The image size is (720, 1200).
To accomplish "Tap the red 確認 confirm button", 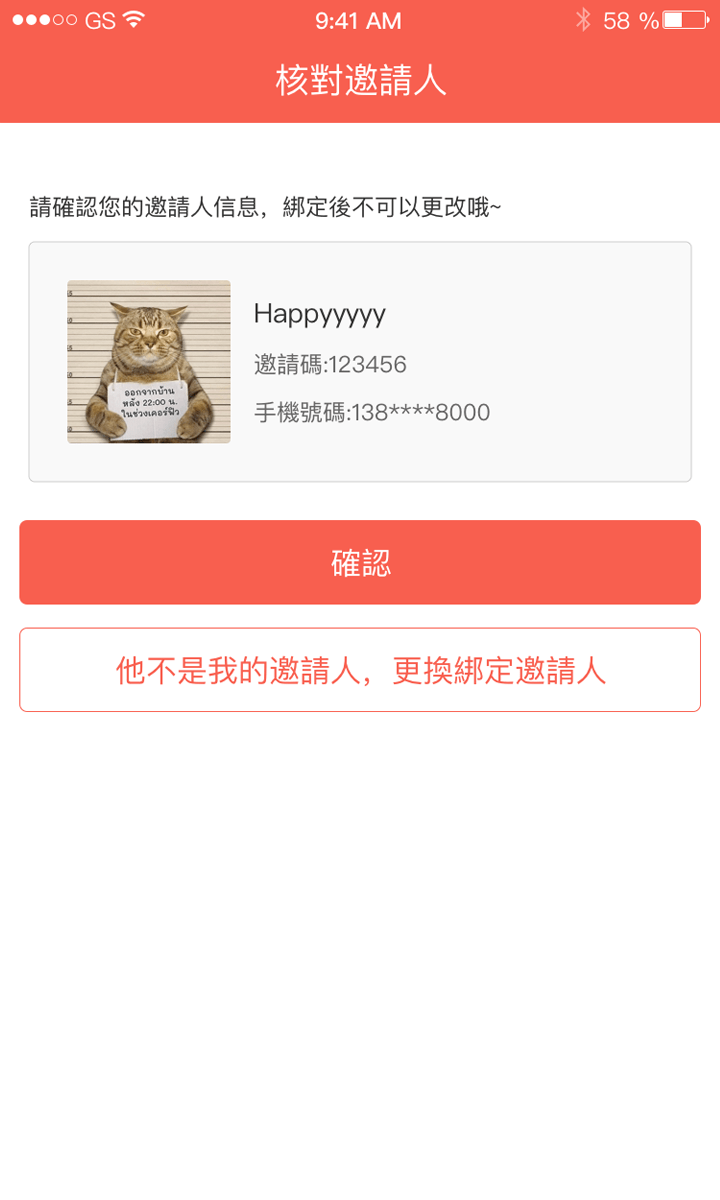I will click(360, 562).
